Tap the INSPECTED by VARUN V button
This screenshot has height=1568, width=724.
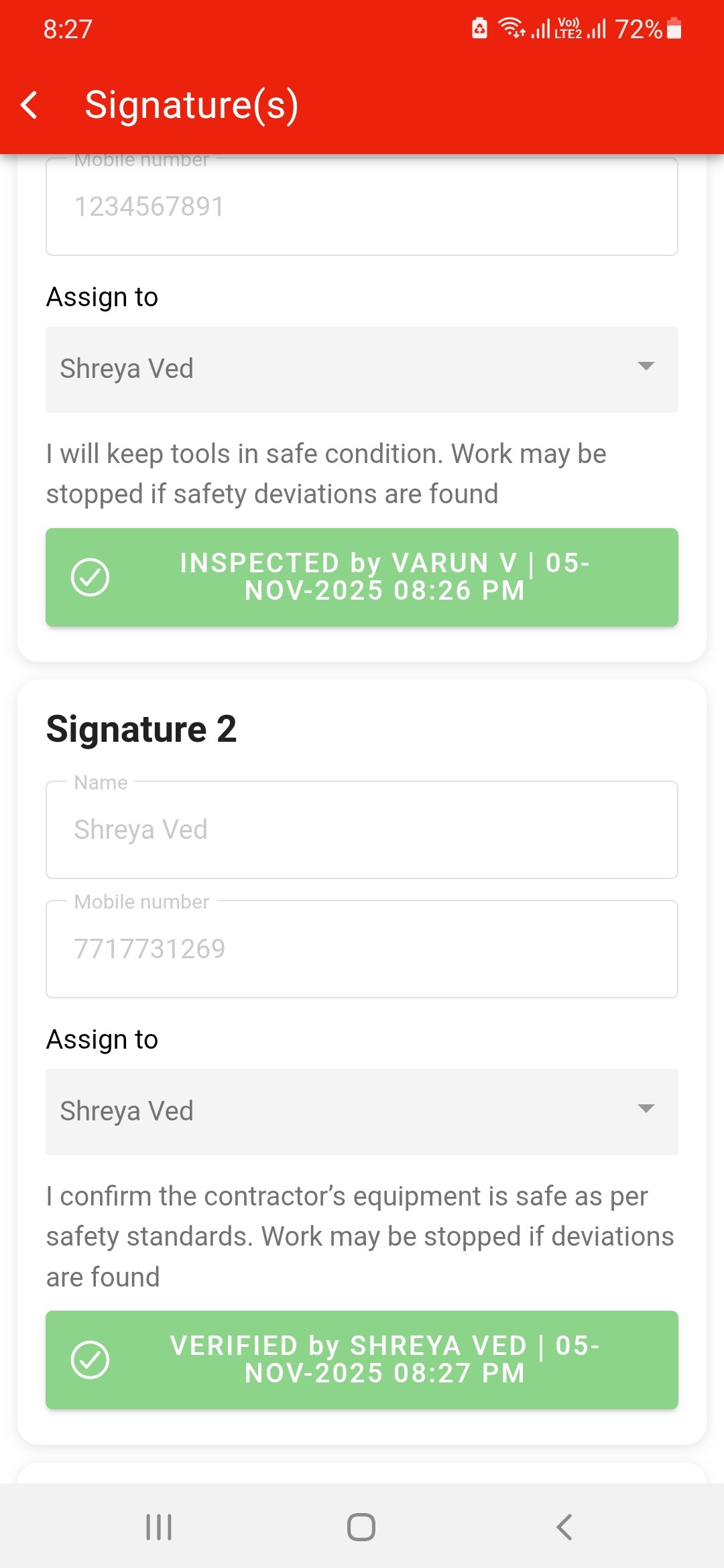[x=362, y=577]
